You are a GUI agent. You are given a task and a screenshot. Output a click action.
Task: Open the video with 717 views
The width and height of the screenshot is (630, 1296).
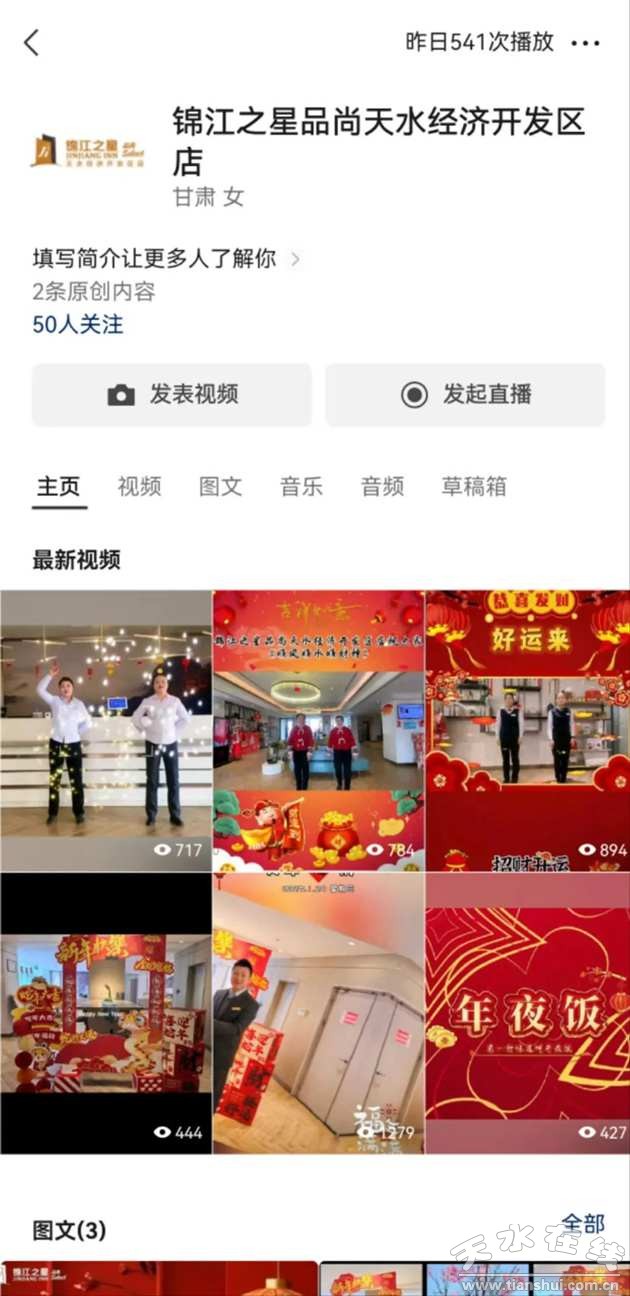tap(106, 730)
